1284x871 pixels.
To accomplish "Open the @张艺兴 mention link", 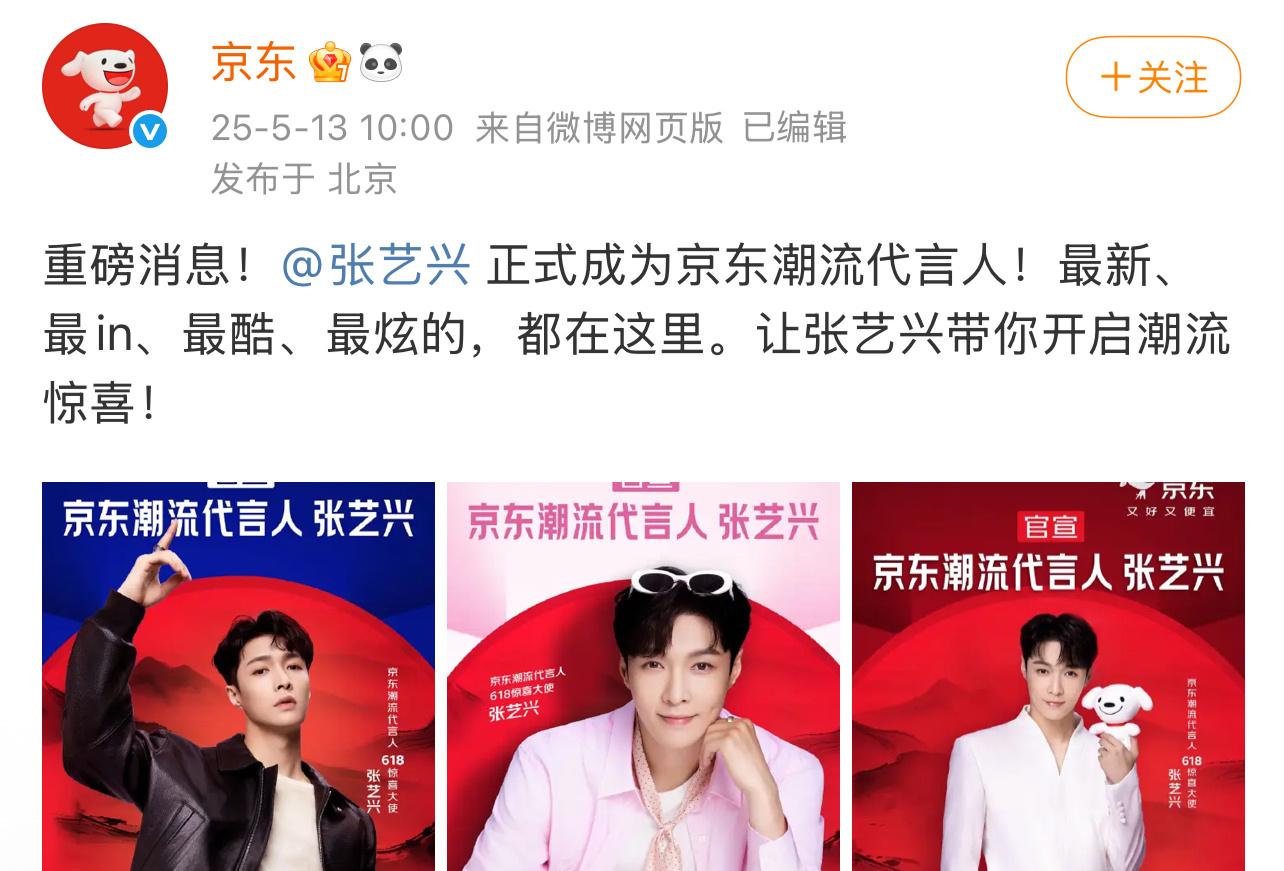I will (376, 267).
